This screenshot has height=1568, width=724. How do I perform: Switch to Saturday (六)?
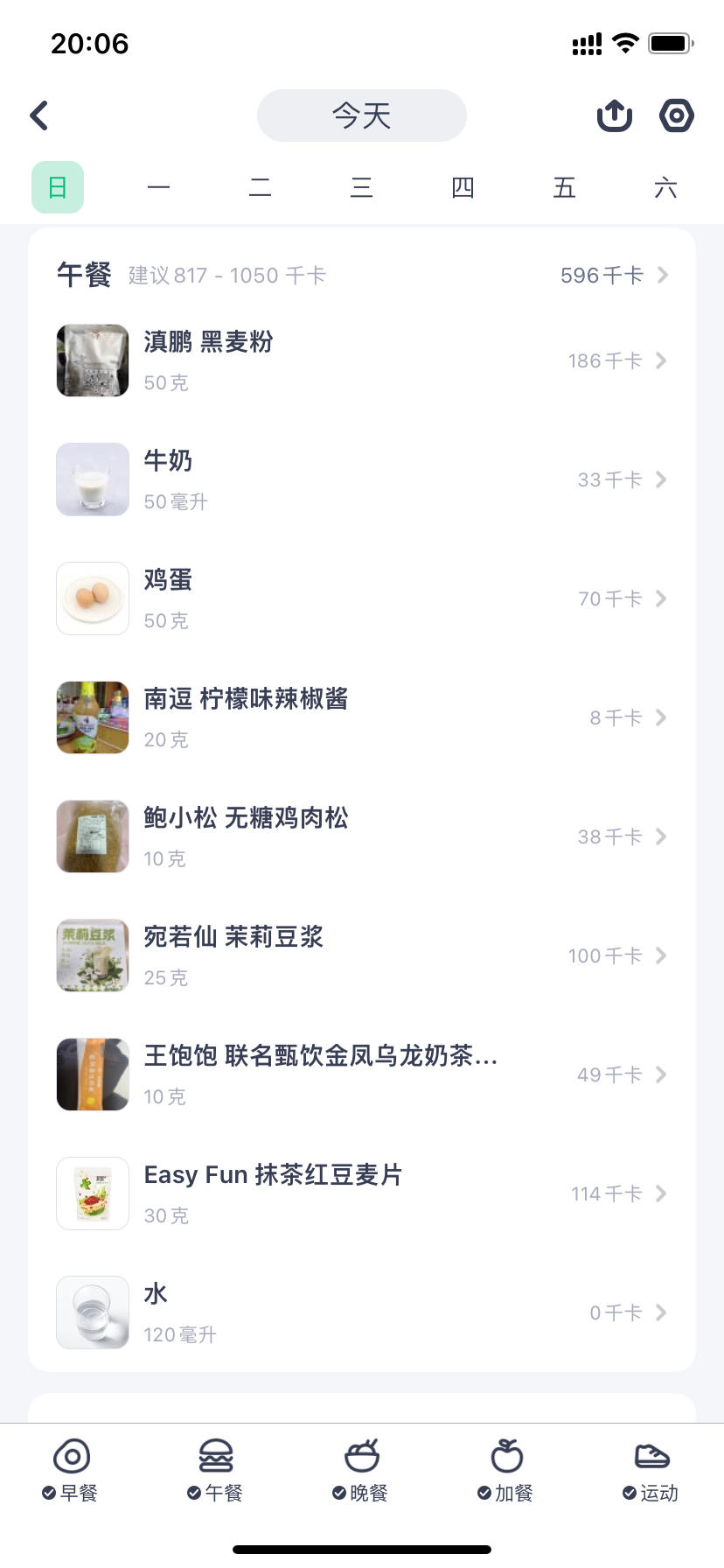tap(665, 187)
